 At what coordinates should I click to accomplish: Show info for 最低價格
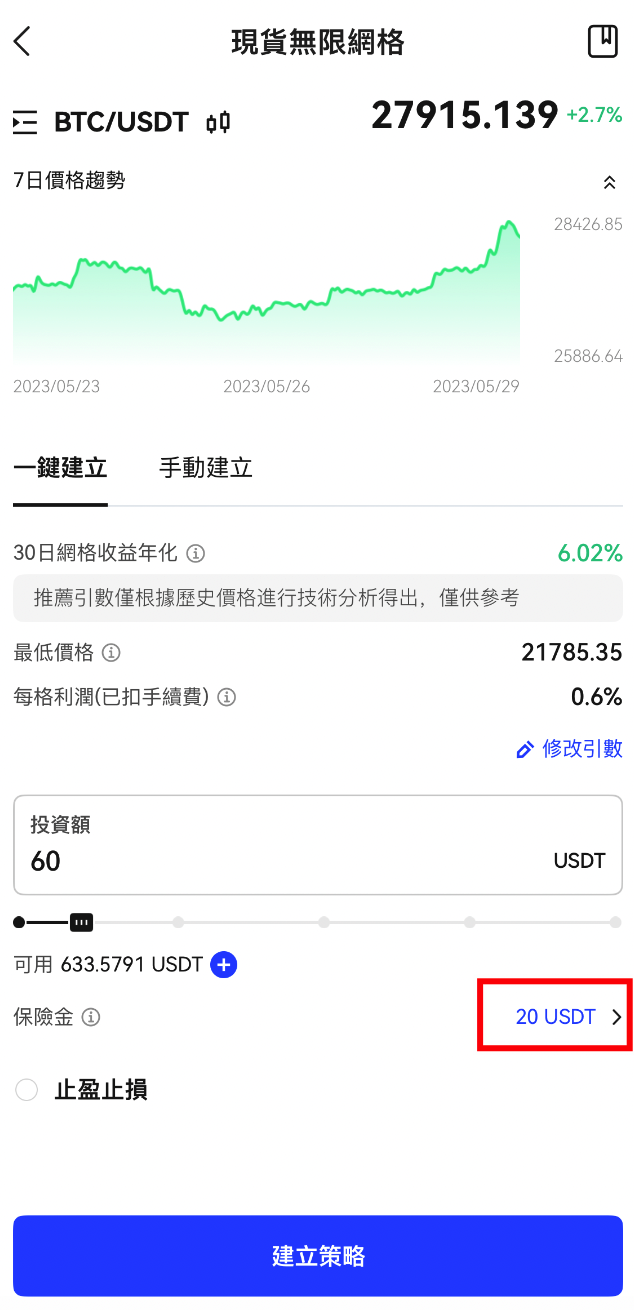point(112,653)
